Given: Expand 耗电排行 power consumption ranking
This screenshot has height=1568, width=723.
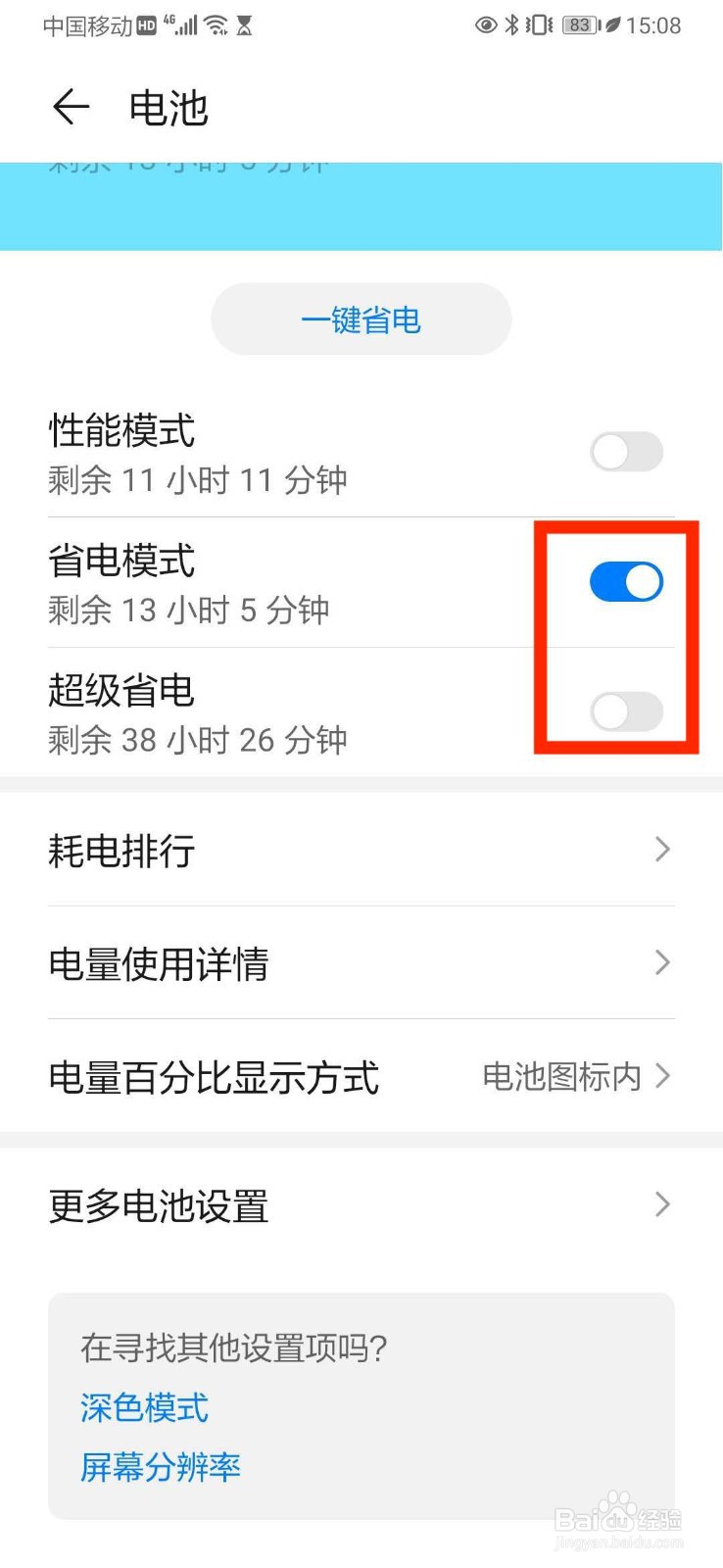Looking at the screenshot, I should pyautogui.click(x=361, y=851).
